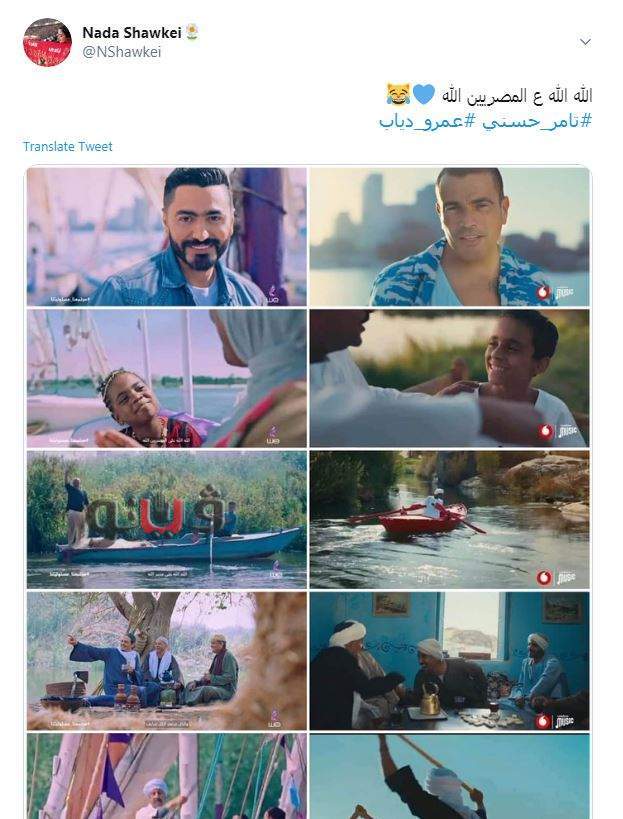Open the عمرو_دياب hashtag
The width and height of the screenshot is (623, 819).
420,121
